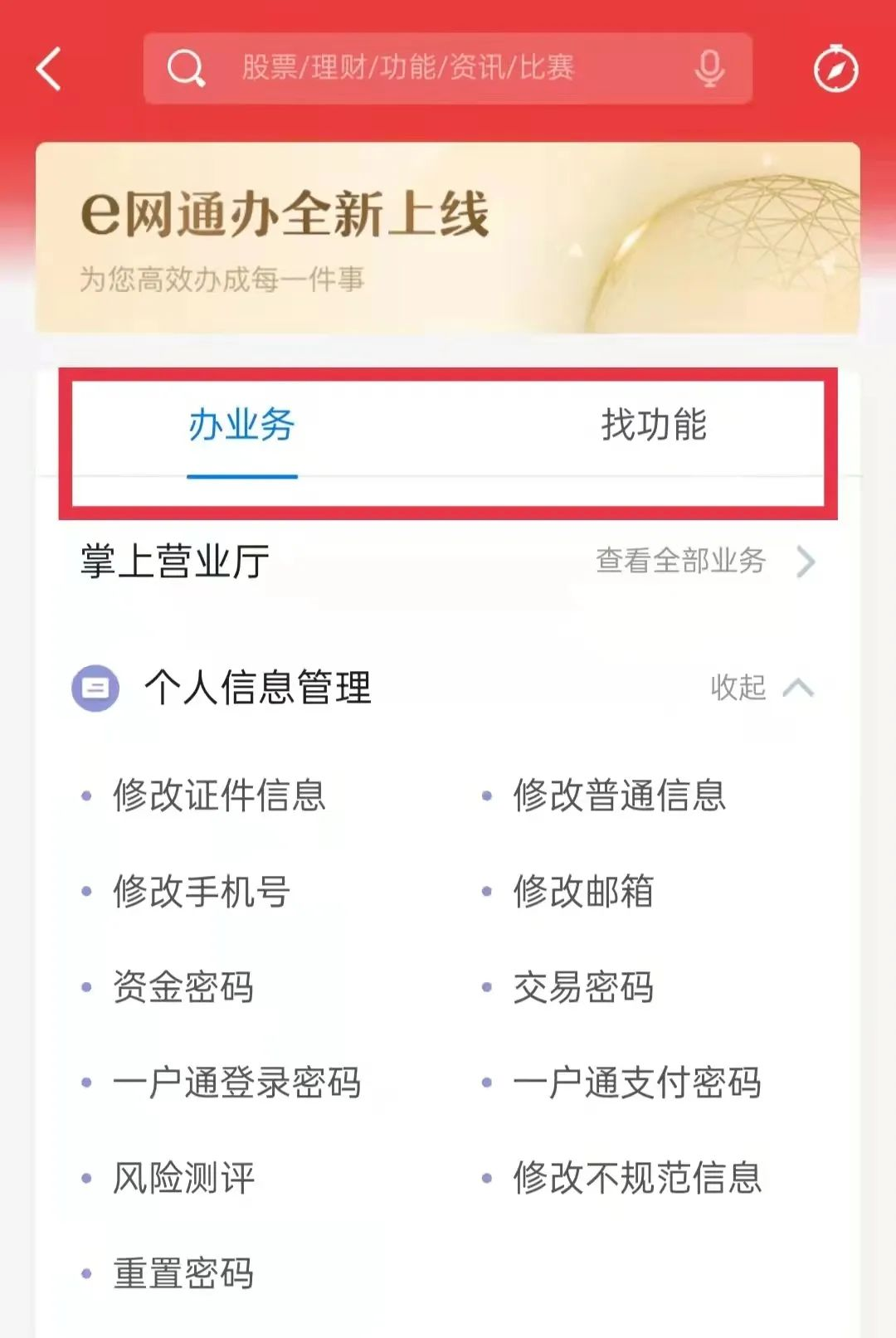Screen dimensions: 896x1338
Task: Switch to the 找功能 tab
Action: coord(654,426)
